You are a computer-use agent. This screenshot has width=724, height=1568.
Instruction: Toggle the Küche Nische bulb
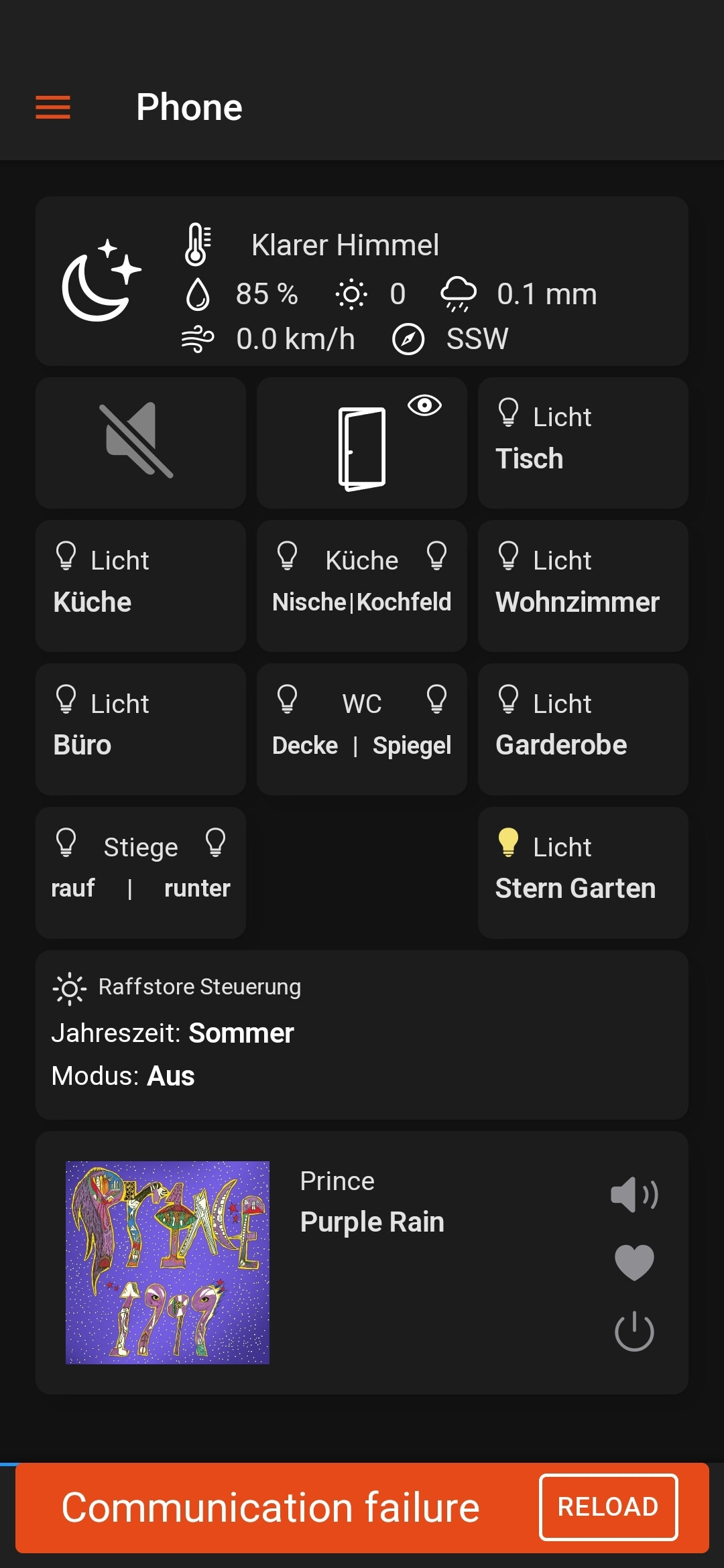287,556
